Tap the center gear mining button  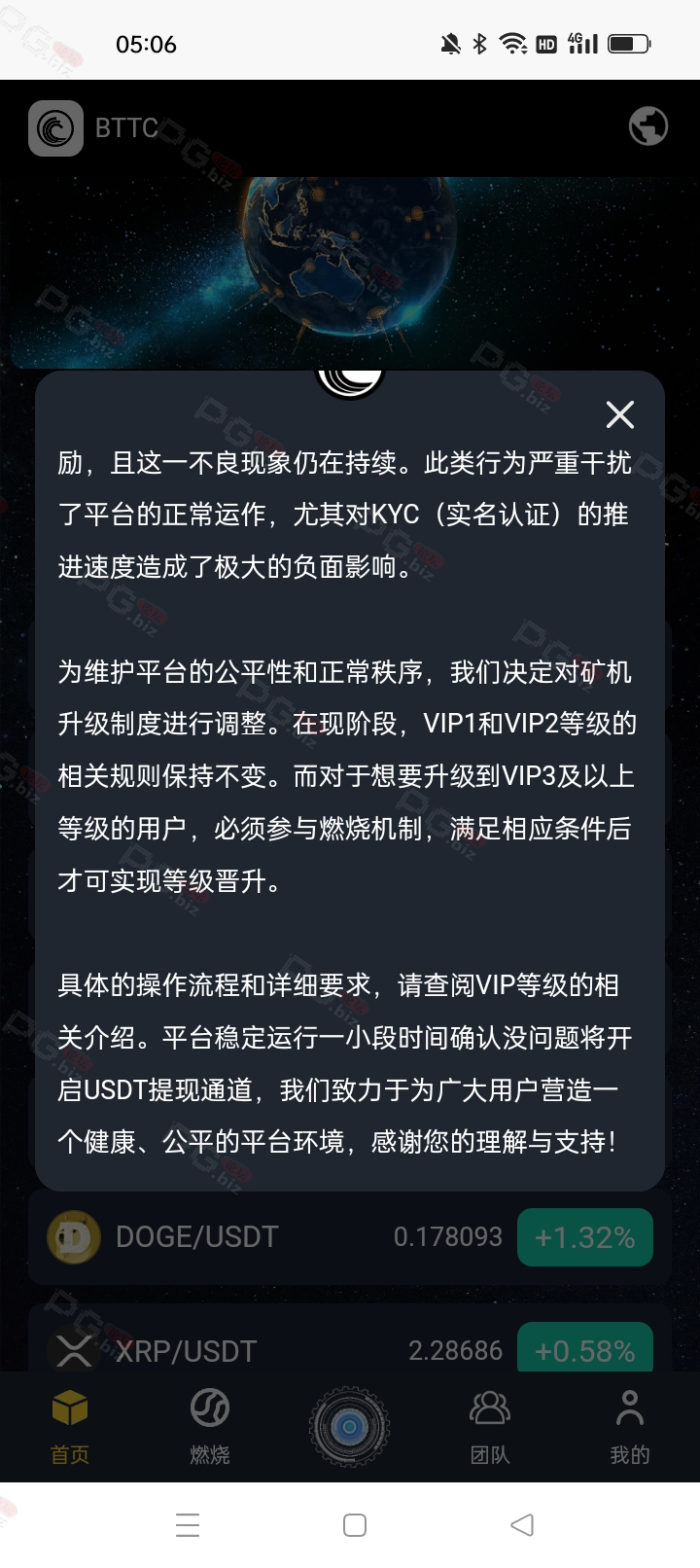click(350, 1426)
